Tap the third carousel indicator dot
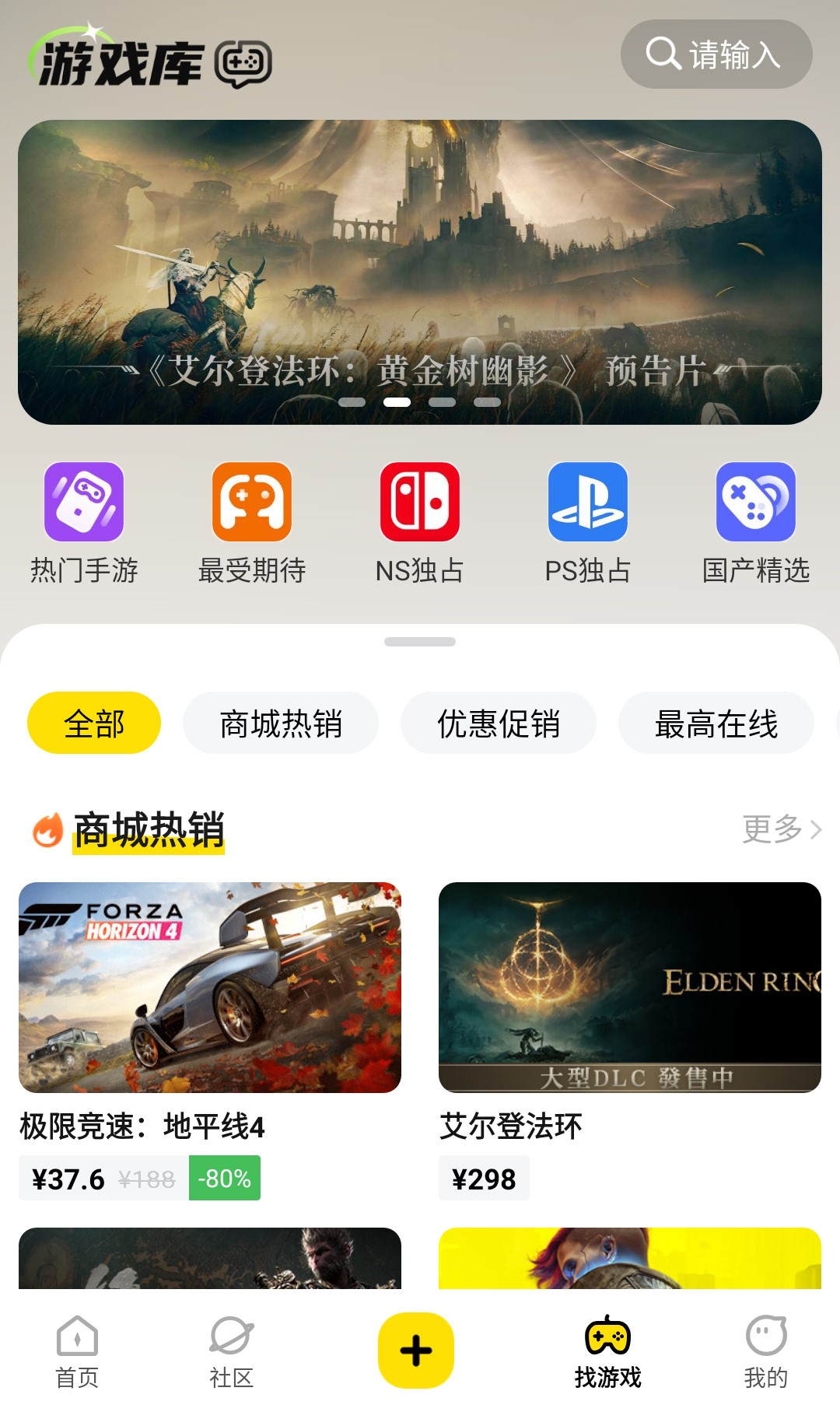The height and width of the screenshot is (1412, 840). [444, 402]
